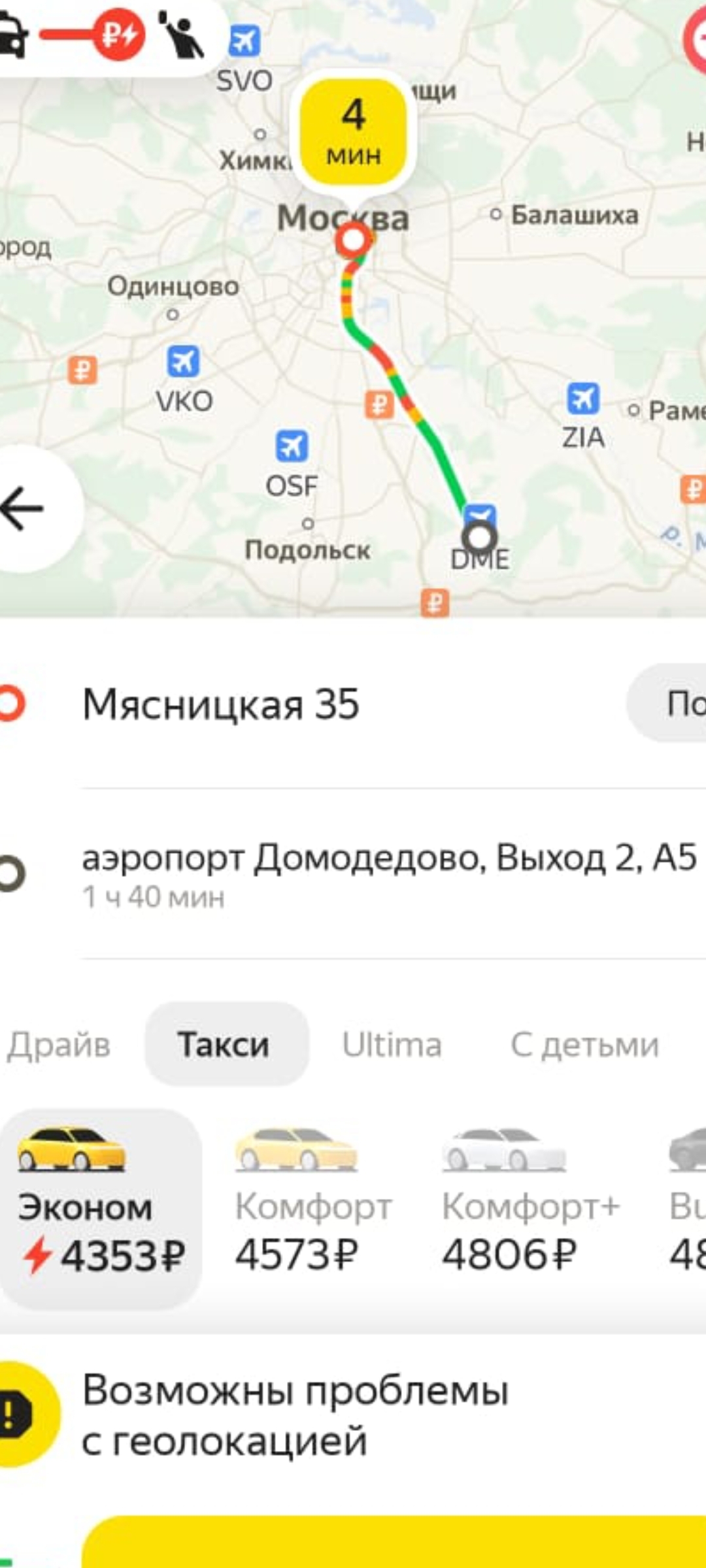Tap the entrance button next to Мясницкая 35
Screen dimensions: 706x1568
(x=673, y=703)
